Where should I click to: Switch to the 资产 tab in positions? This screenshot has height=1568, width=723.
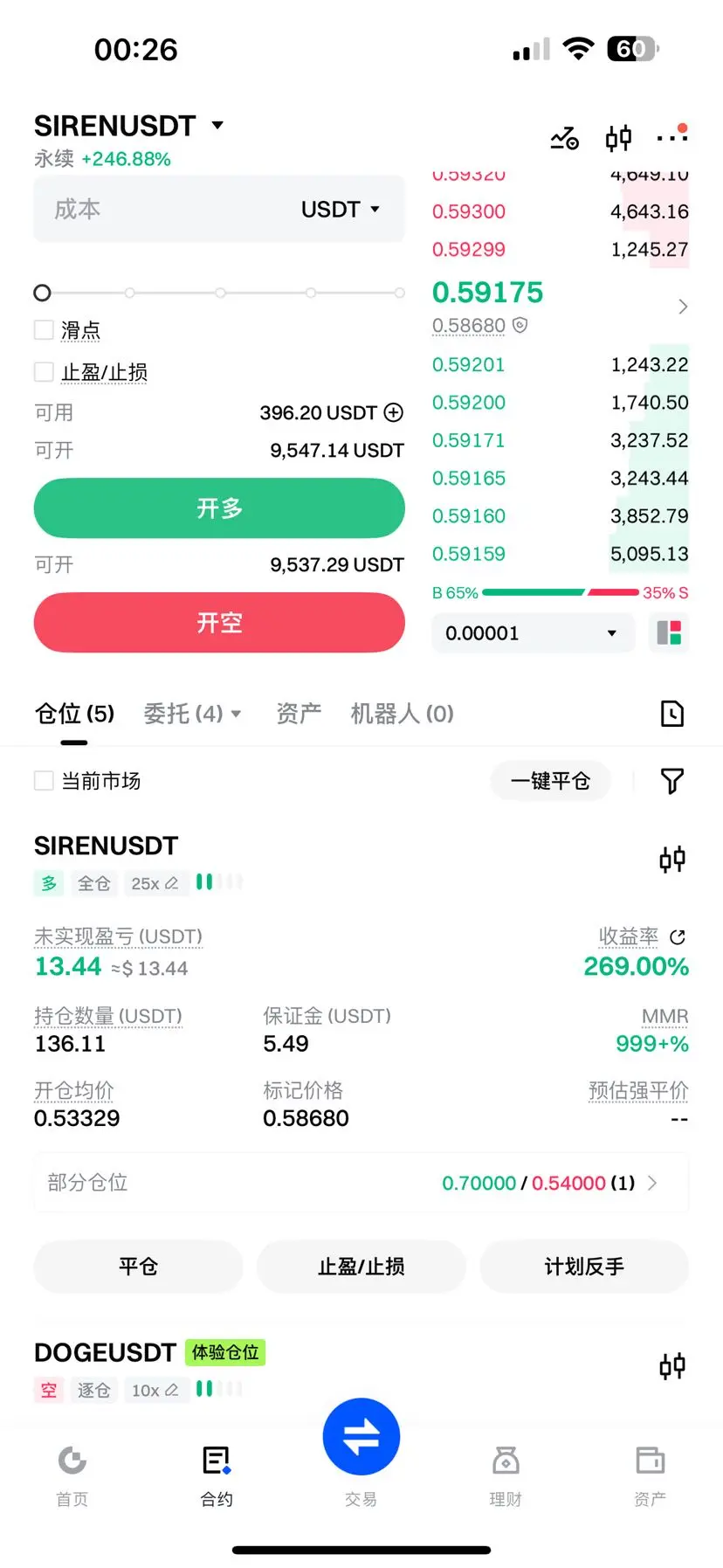tap(299, 714)
